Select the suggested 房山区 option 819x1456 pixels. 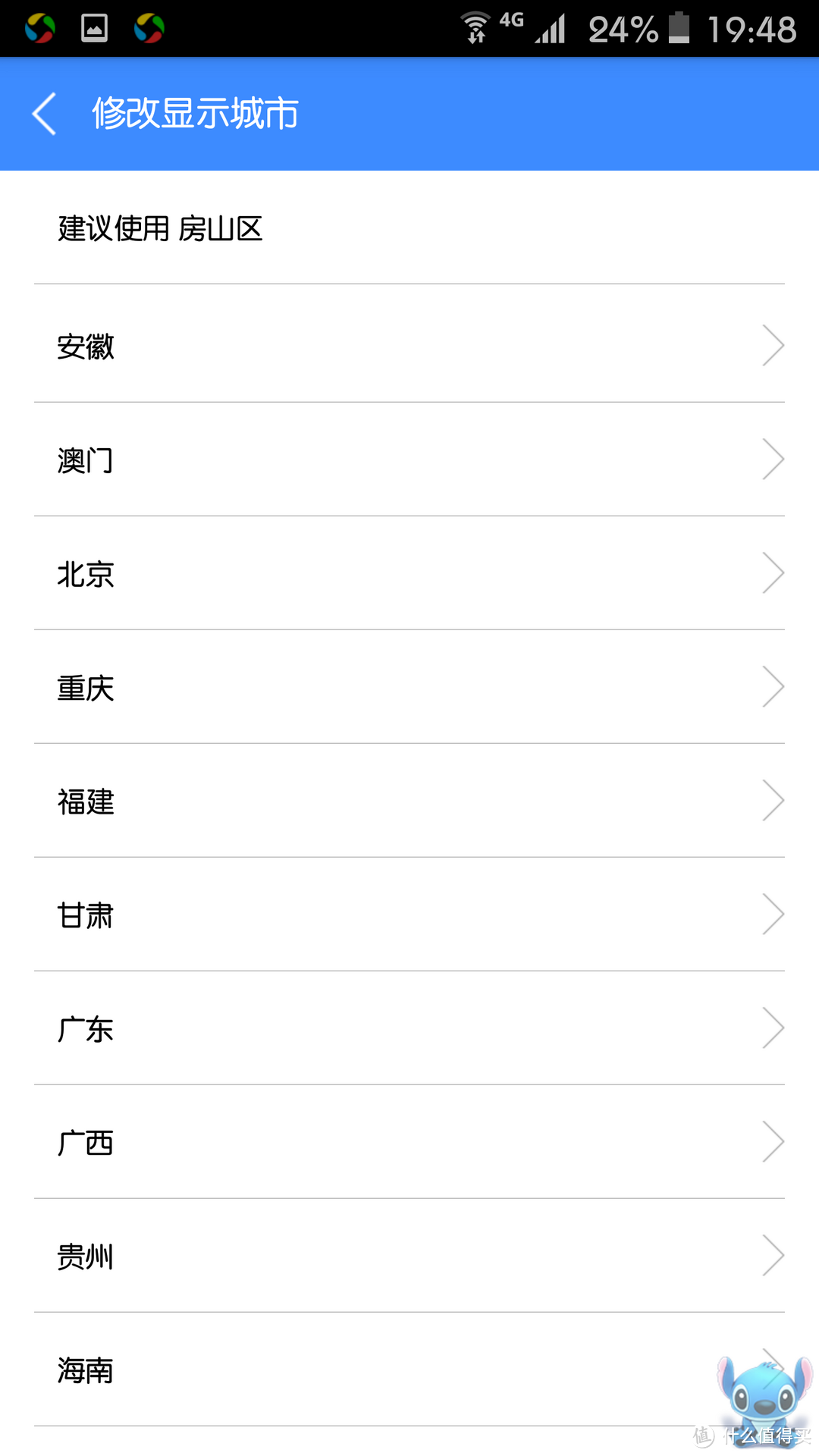[409, 227]
